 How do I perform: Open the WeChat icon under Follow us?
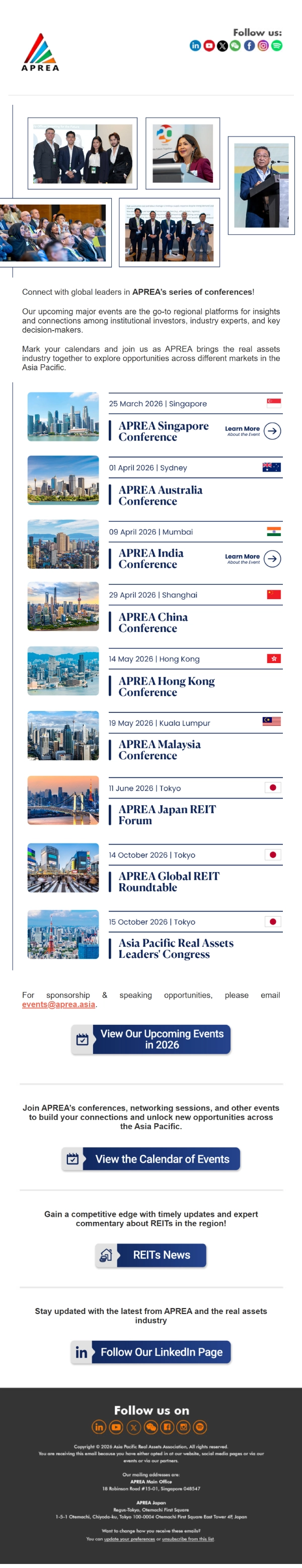tap(236, 46)
